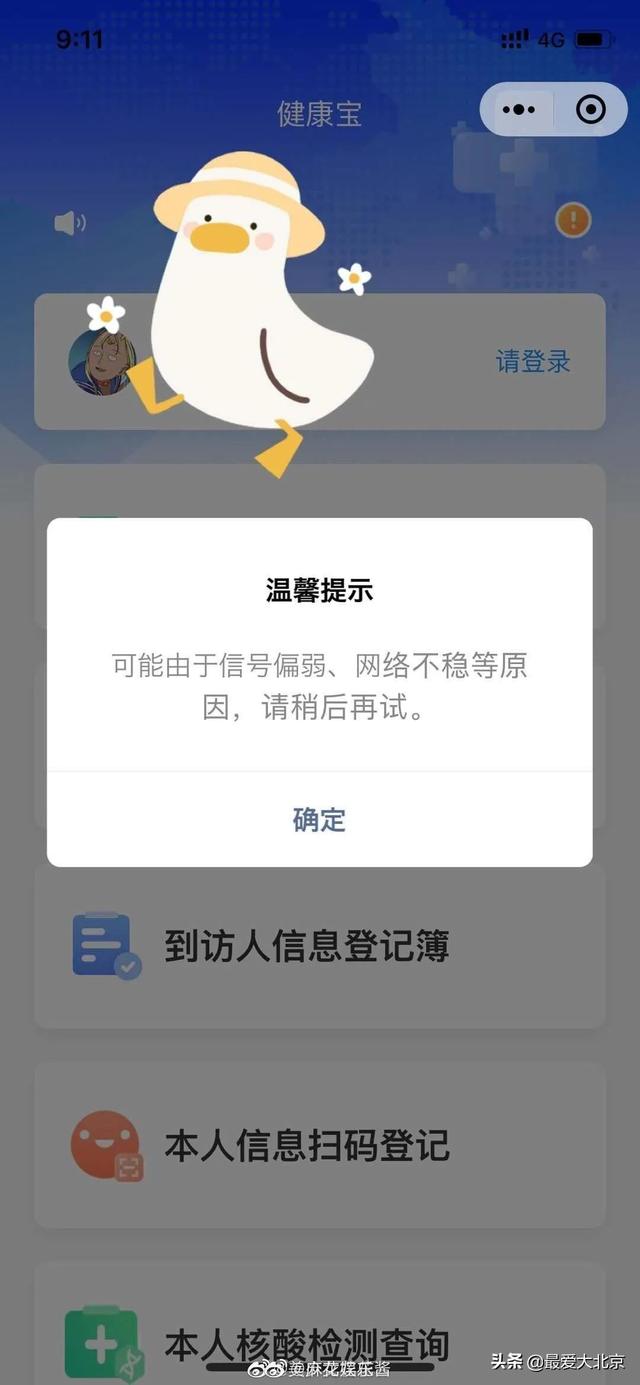Image resolution: width=640 pixels, height=1385 pixels.
Task: Toggle the sound speaker icon
Action: (x=70, y=223)
